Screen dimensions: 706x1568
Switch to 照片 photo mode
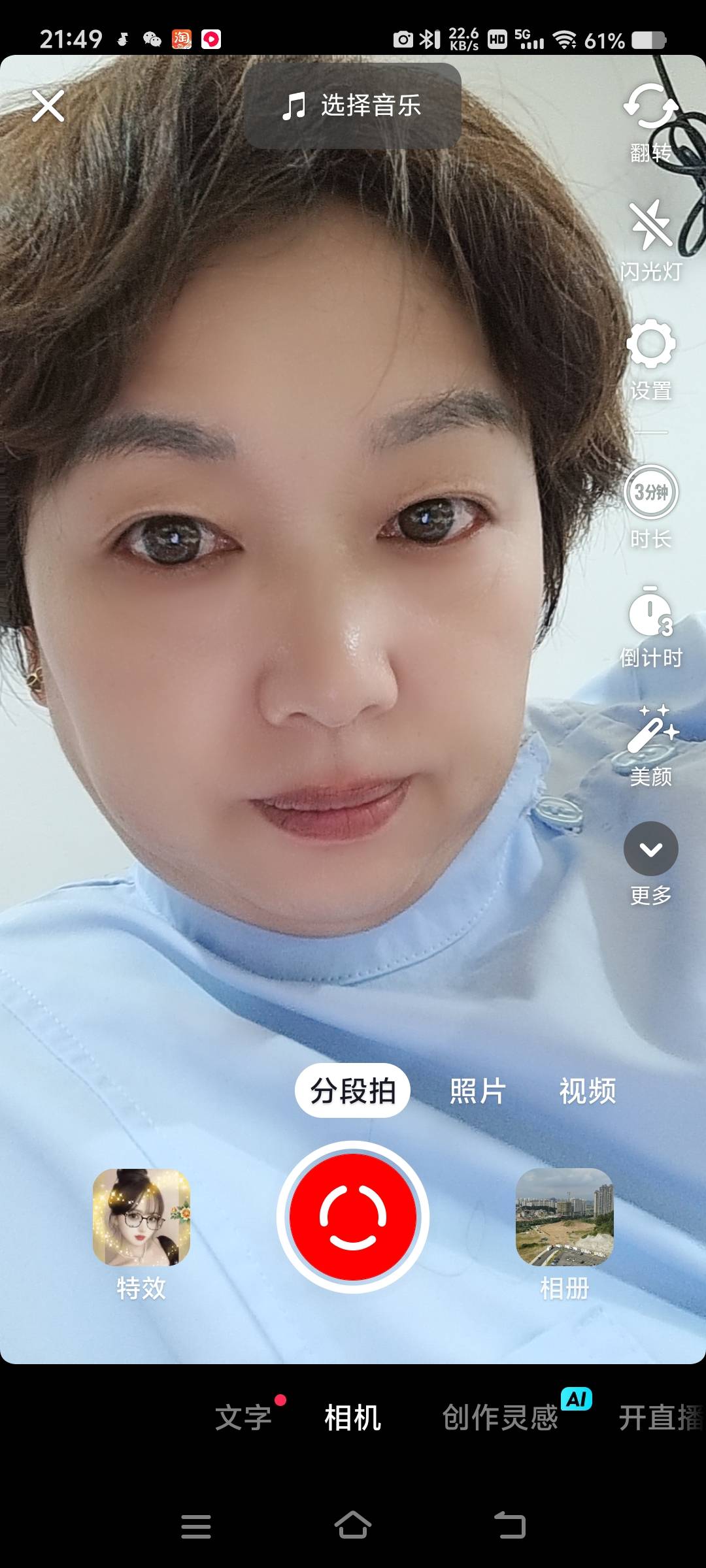click(477, 1091)
